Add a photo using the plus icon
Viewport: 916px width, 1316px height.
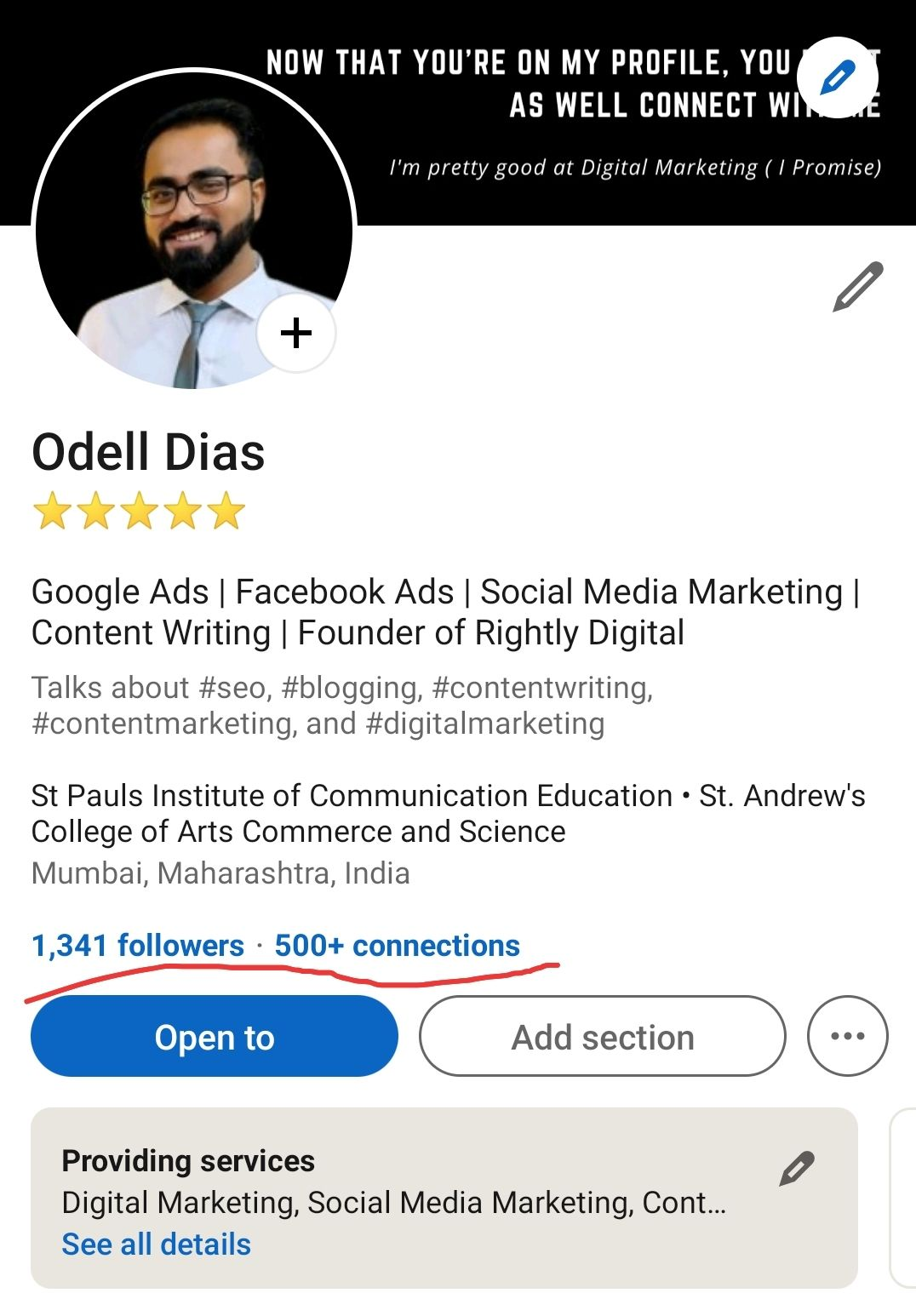click(296, 333)
